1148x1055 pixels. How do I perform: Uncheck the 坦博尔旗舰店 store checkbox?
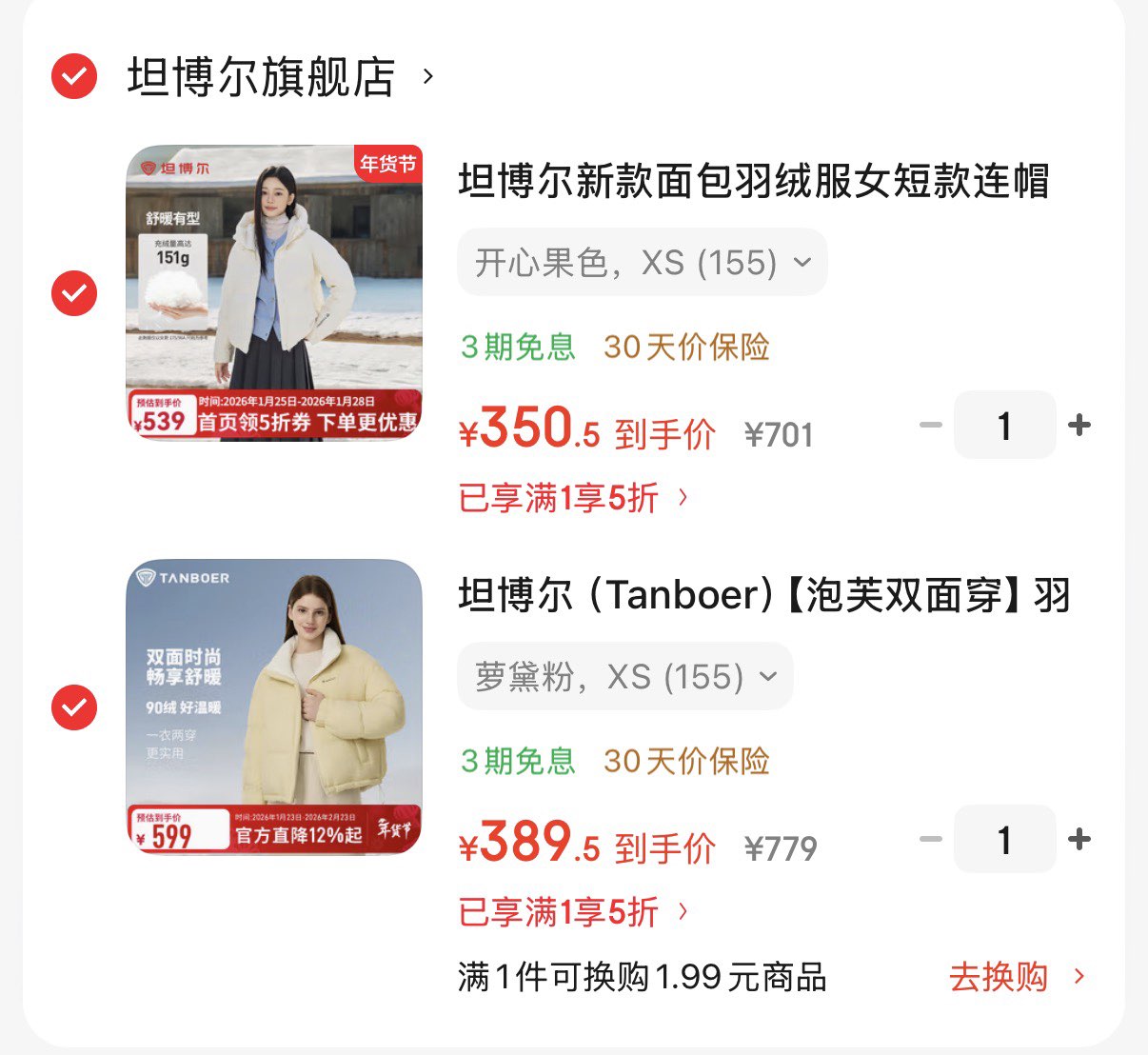(74, 76)
